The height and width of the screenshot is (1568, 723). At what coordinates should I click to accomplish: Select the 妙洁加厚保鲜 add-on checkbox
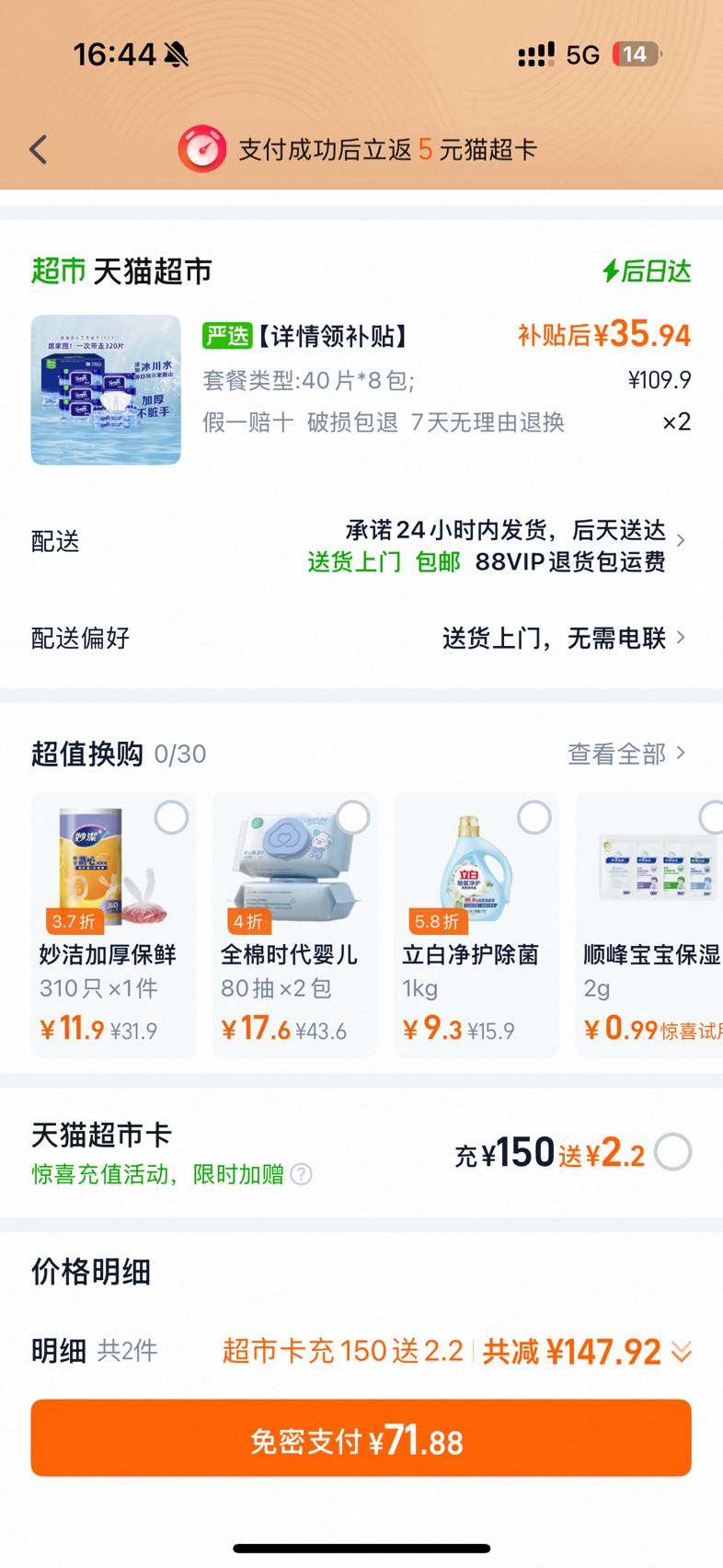click(171, 817)
